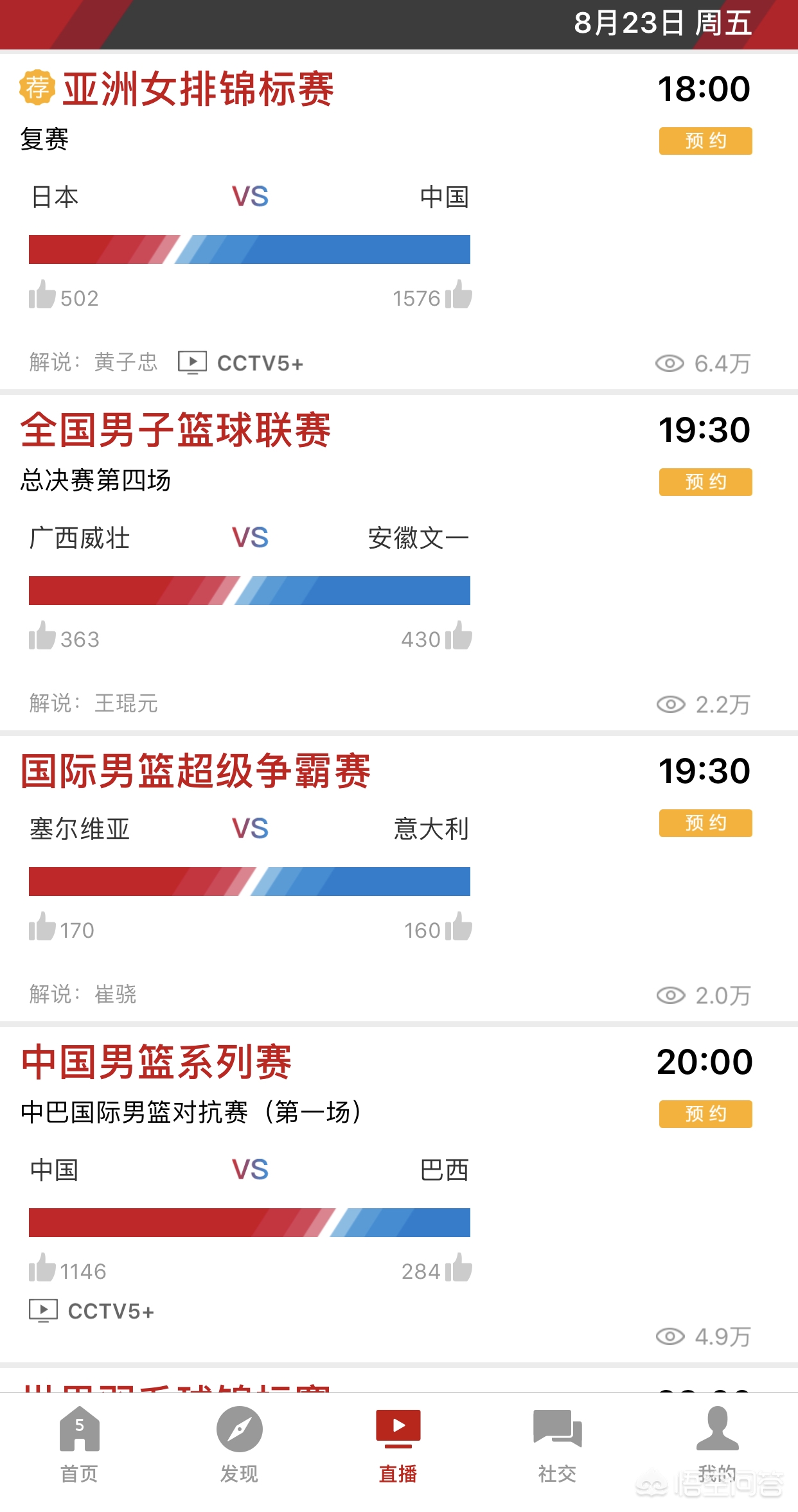798x1512 pixels.
Task: Reserve the 20:00 中国男篮系列赛 game
Action: click(x=705, y=1114)
